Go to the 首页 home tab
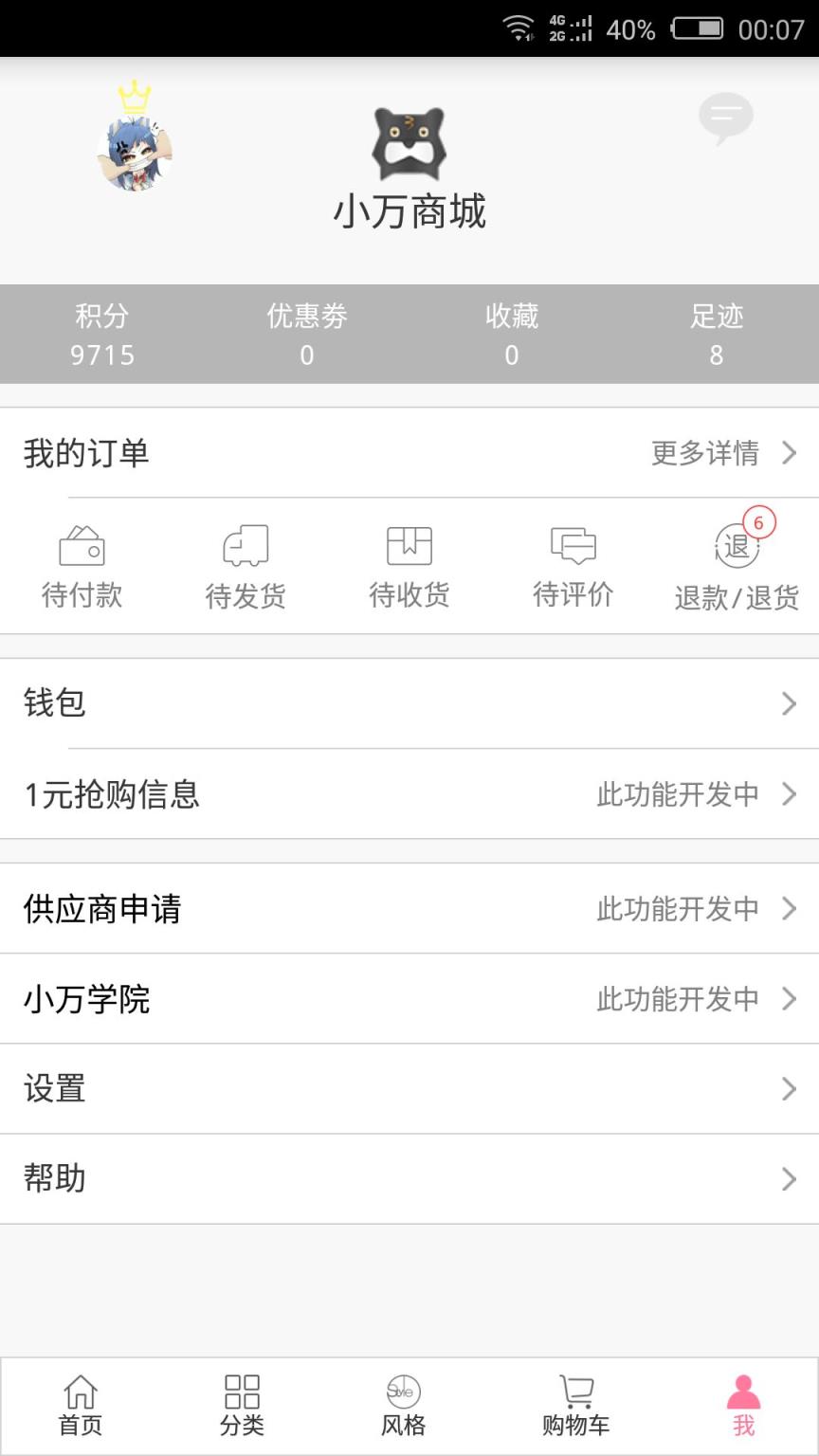This screenshot has width=819, height=1456. point(80,1405)
